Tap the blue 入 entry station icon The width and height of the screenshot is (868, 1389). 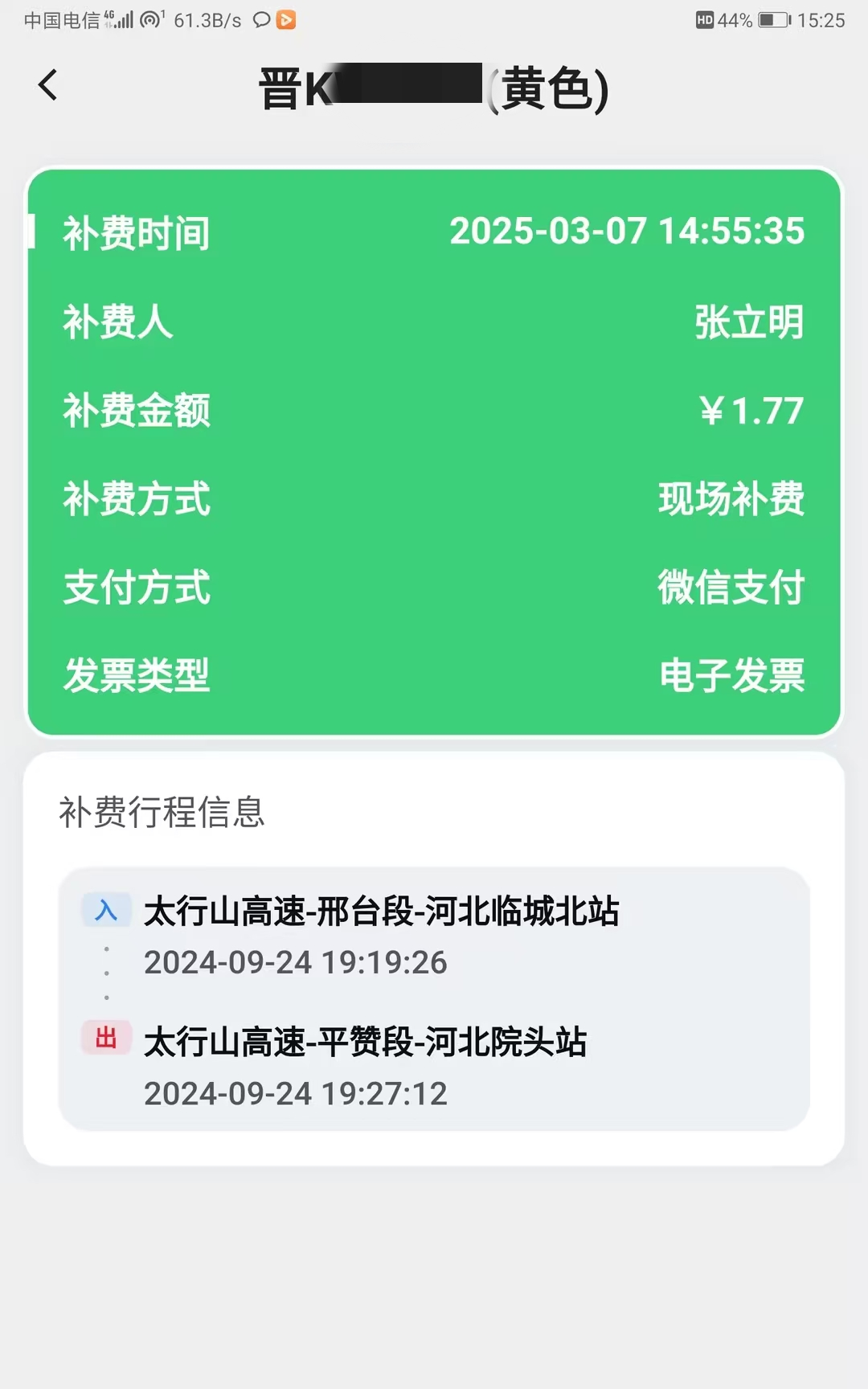click(107, 911)
